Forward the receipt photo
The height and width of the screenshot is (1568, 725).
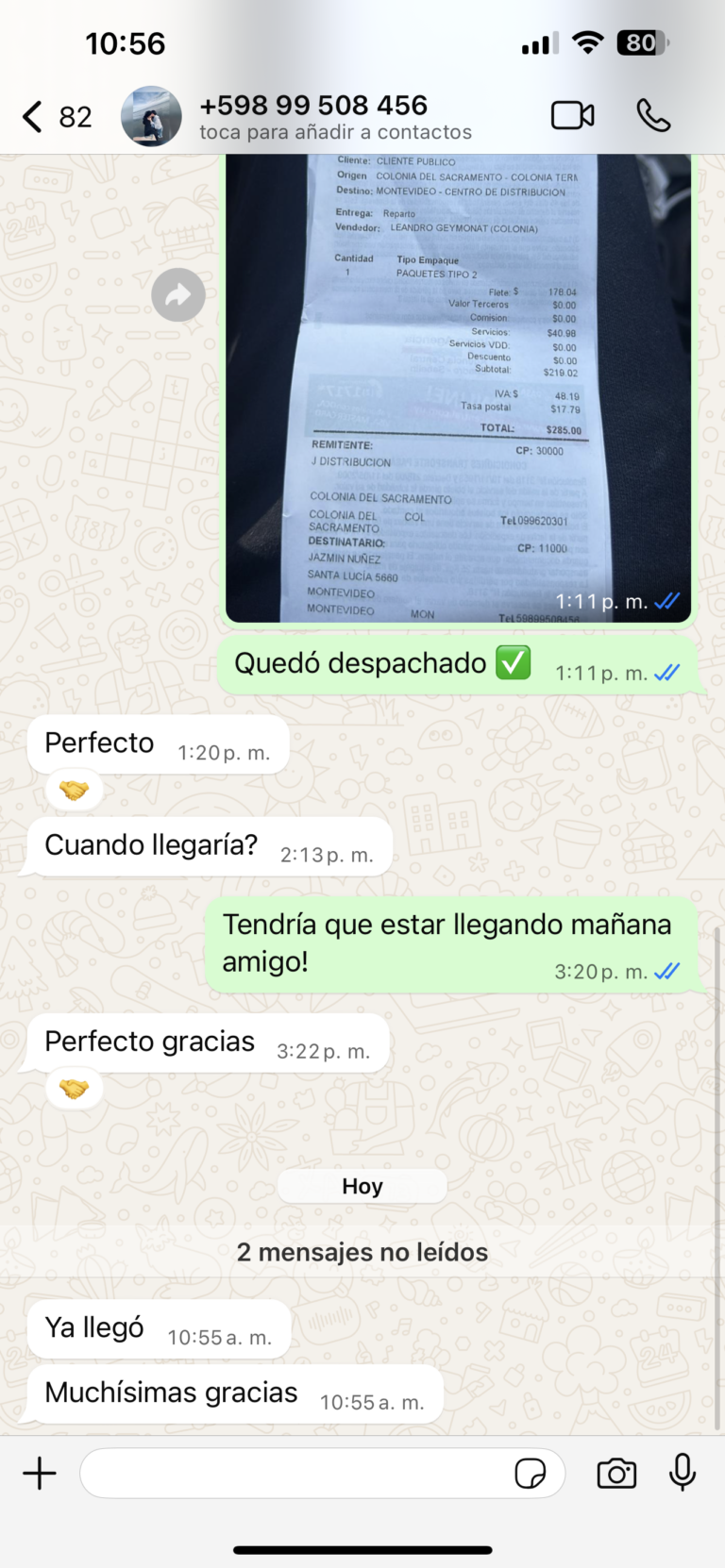(x=178, y=295)
